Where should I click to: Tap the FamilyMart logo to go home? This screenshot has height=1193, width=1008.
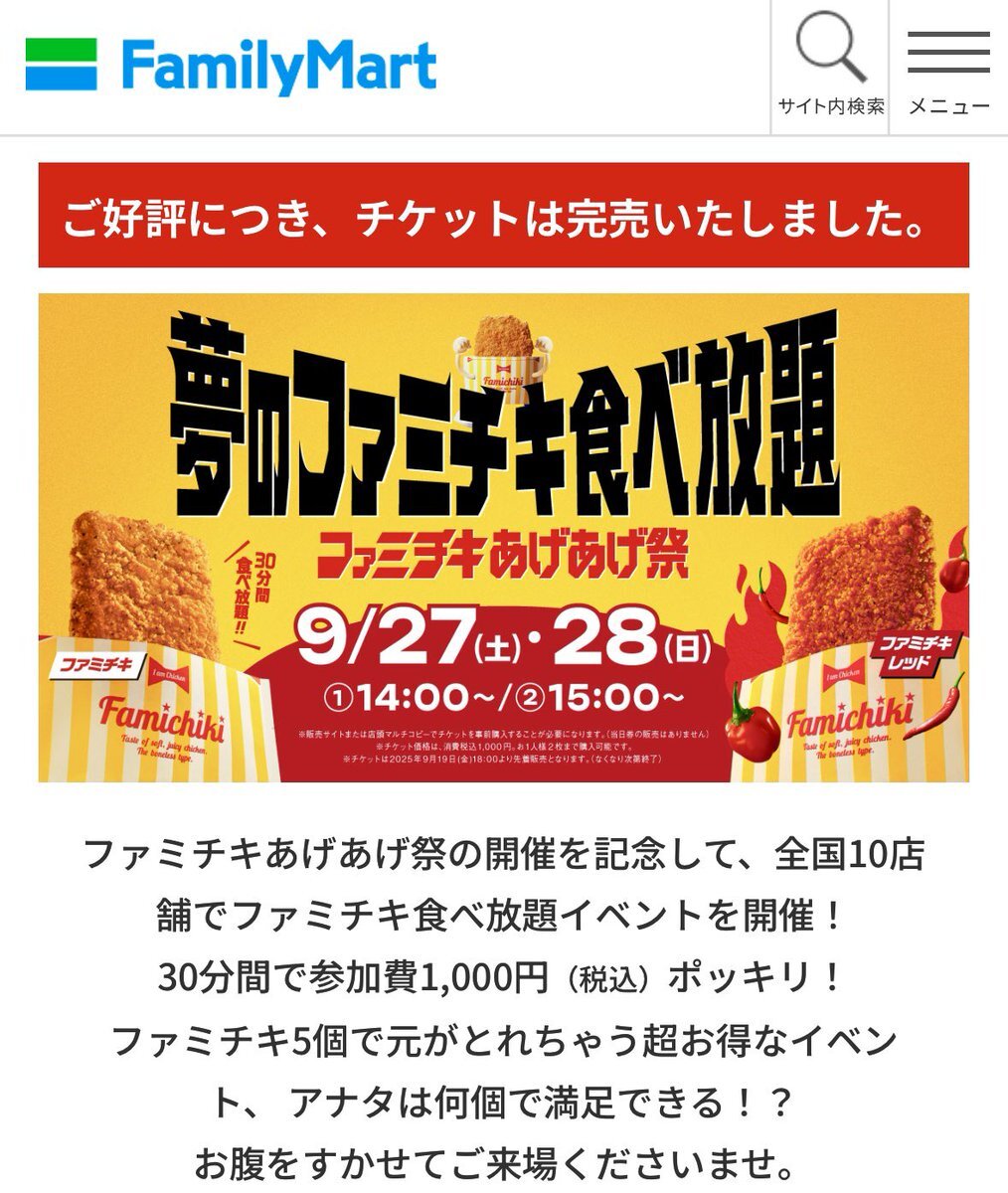tap(231, 66)
